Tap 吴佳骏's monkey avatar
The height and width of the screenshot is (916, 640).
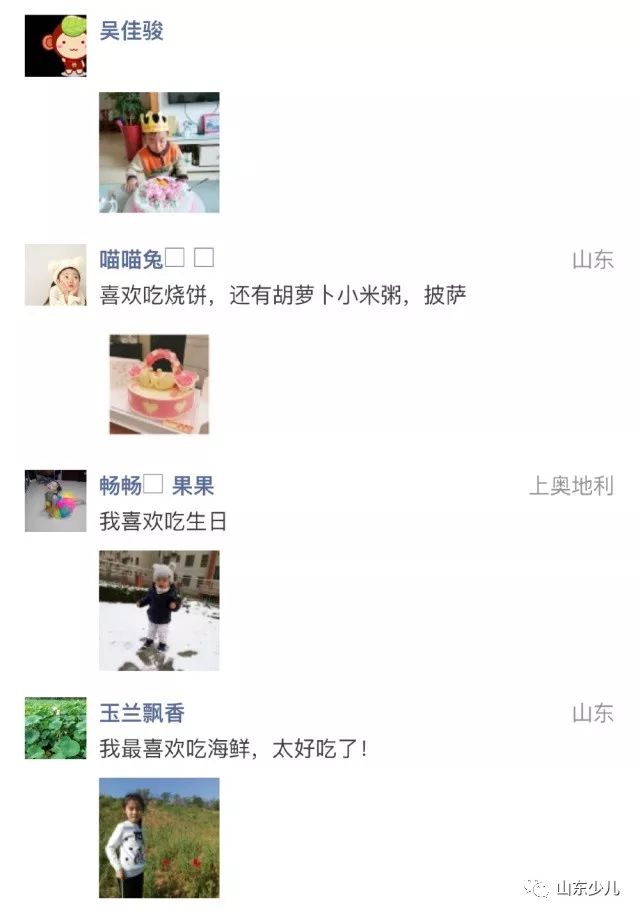tap(55, 46)
